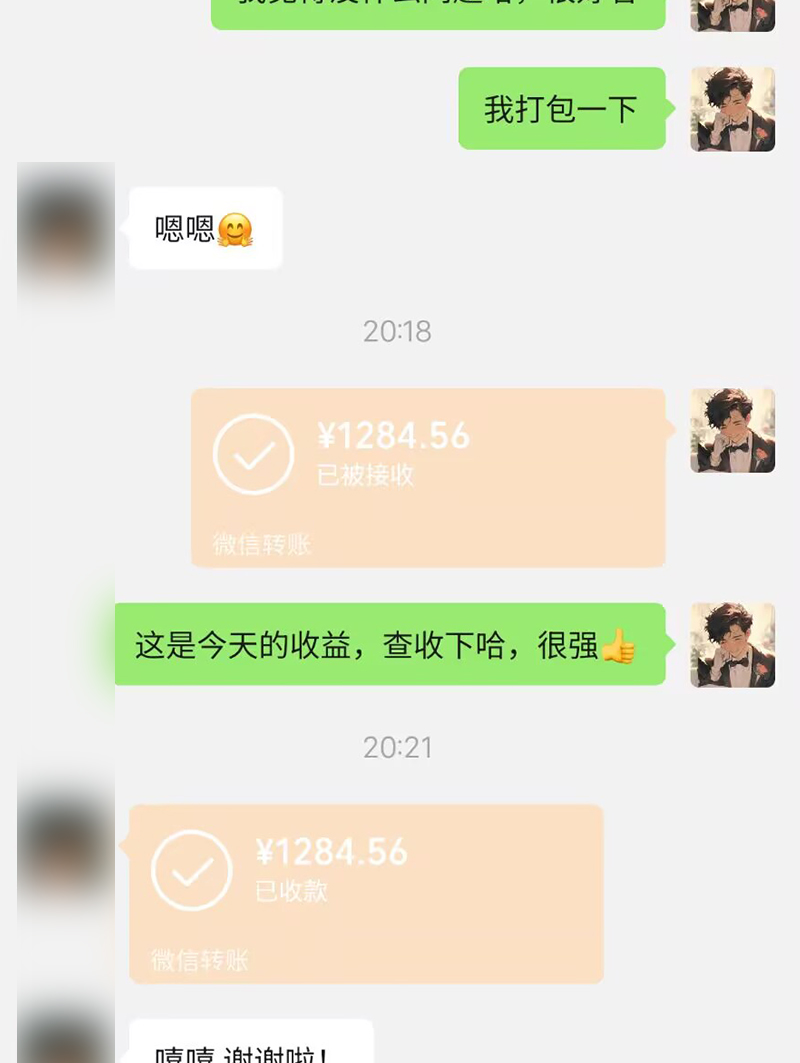The width and height of the screenshot is (800, 1063).
Task: Select the 嗯嗯 message bubble
Action: click(204, 228)
